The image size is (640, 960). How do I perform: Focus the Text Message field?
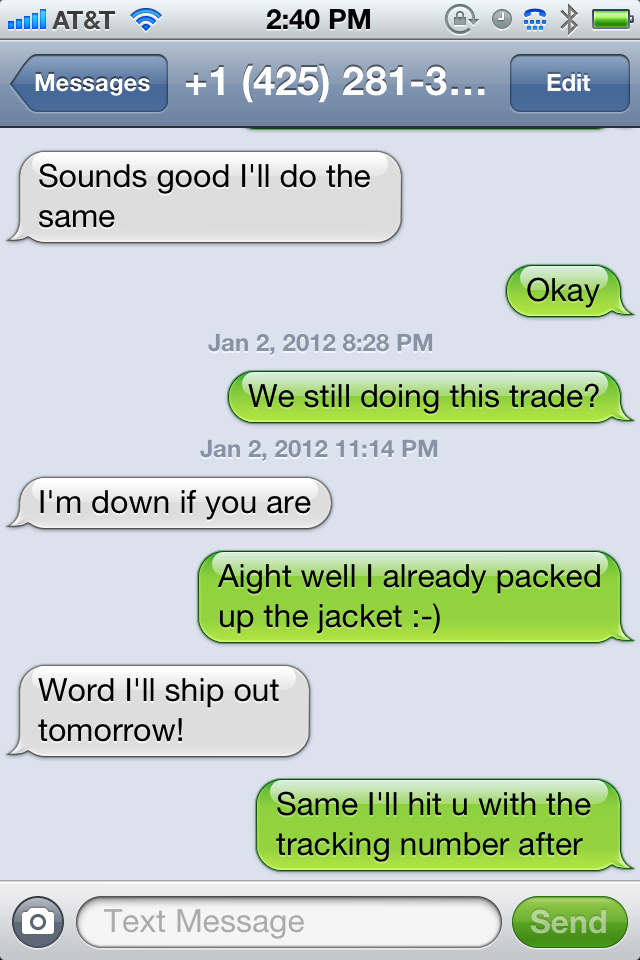pyautogui.click(x=288, y=921)
